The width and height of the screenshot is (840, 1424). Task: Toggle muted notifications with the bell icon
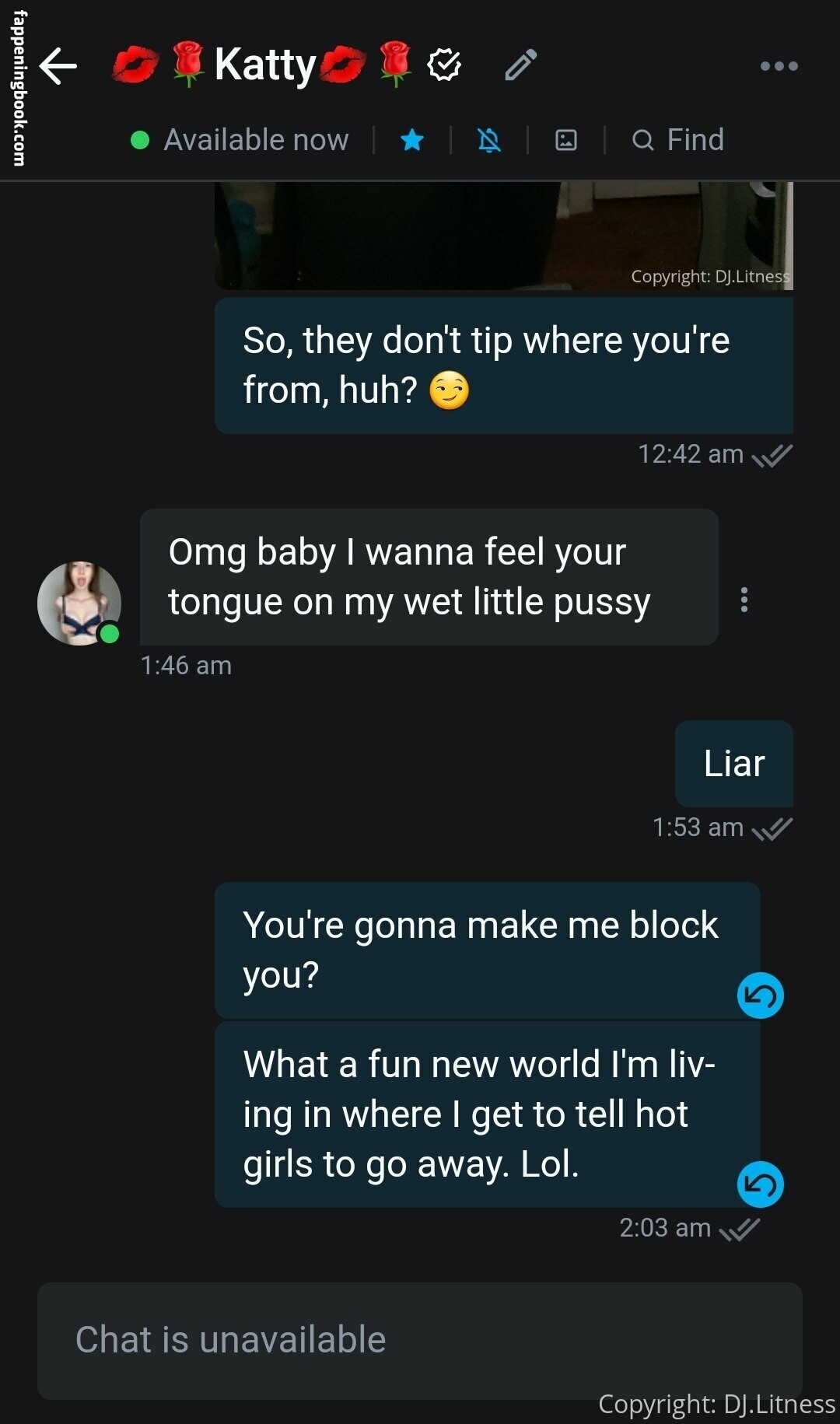click(489, 140)
